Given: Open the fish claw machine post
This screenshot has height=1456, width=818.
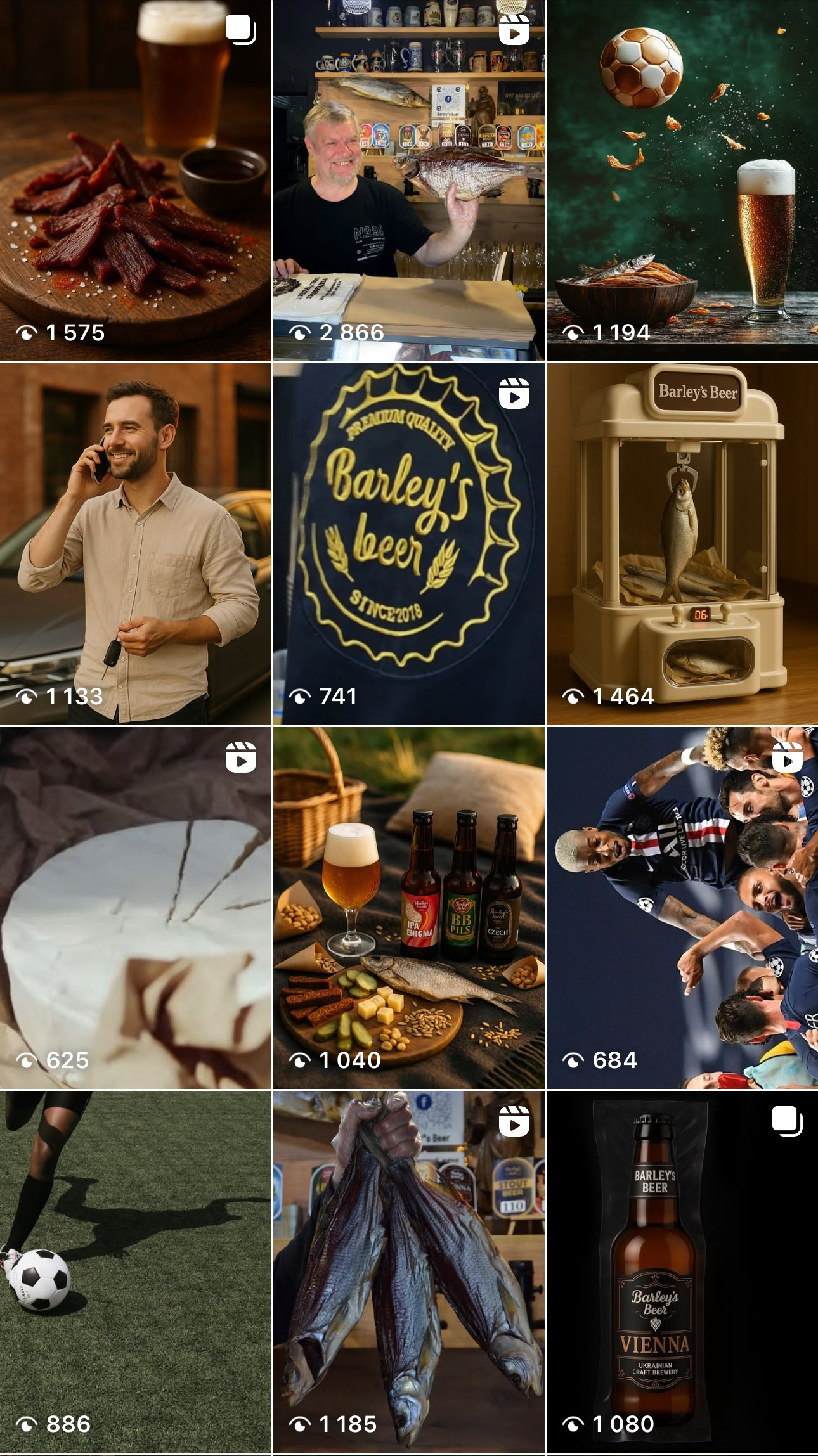Looking at the screenshot, I should click(x=682, y=544).
